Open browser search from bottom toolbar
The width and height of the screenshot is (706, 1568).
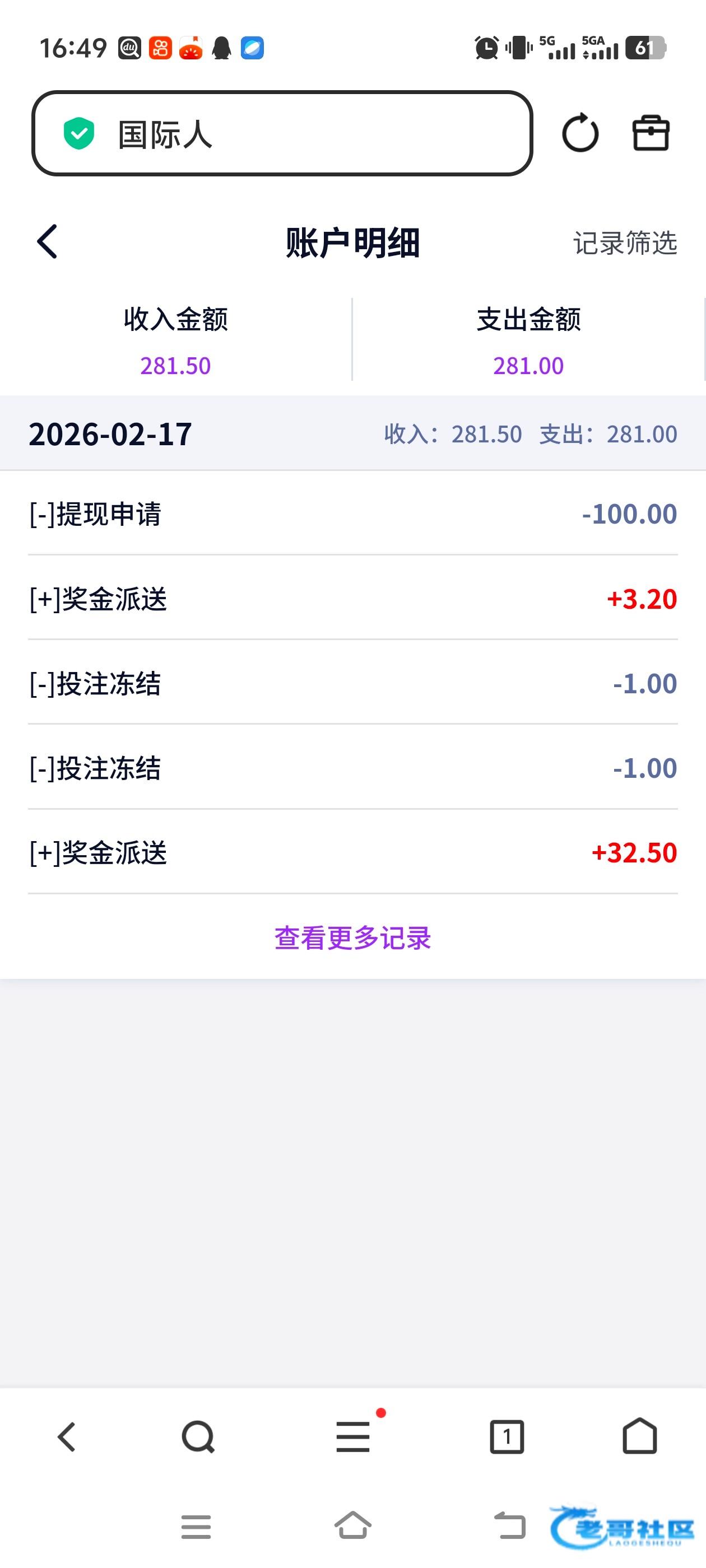[x=198, y=1437]
